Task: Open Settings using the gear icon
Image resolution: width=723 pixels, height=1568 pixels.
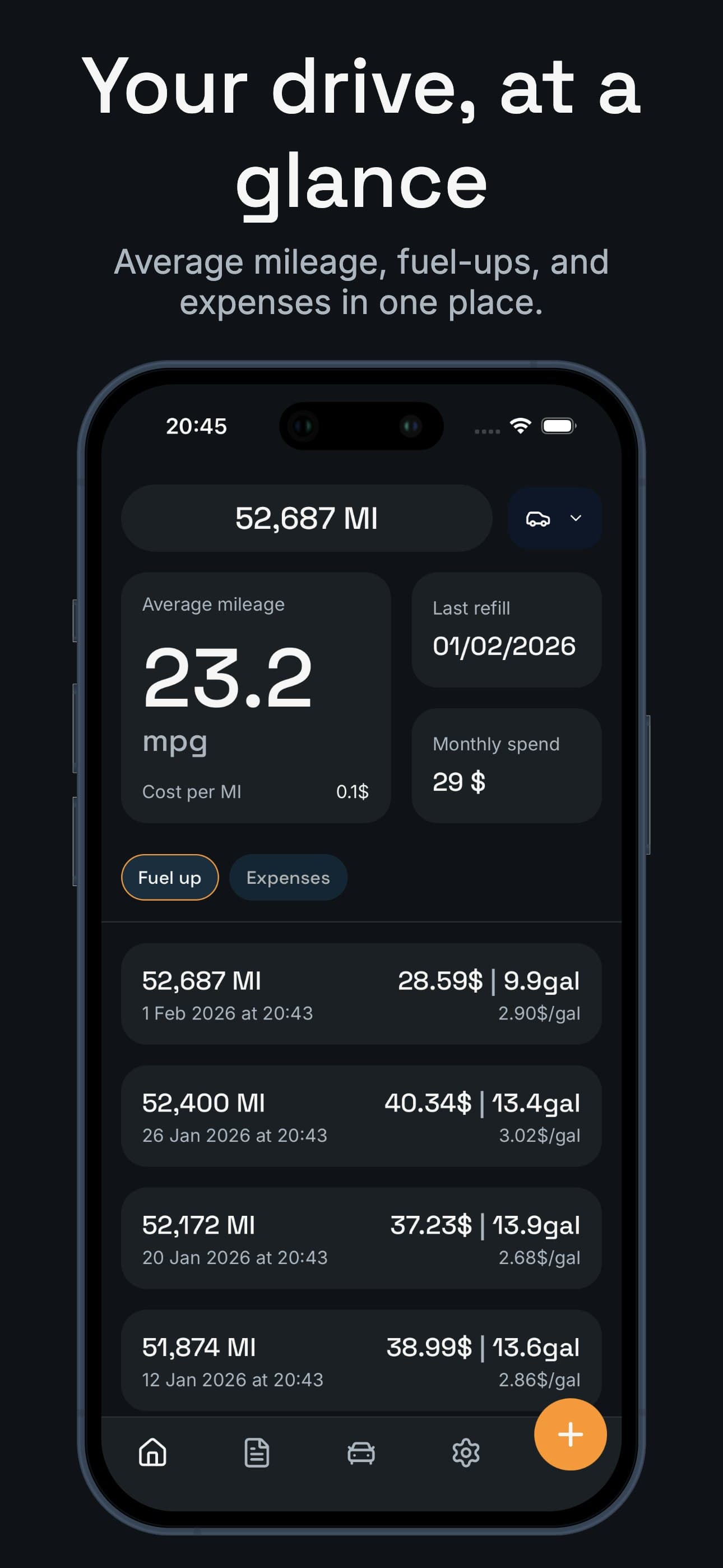Action: [466, 1454]
